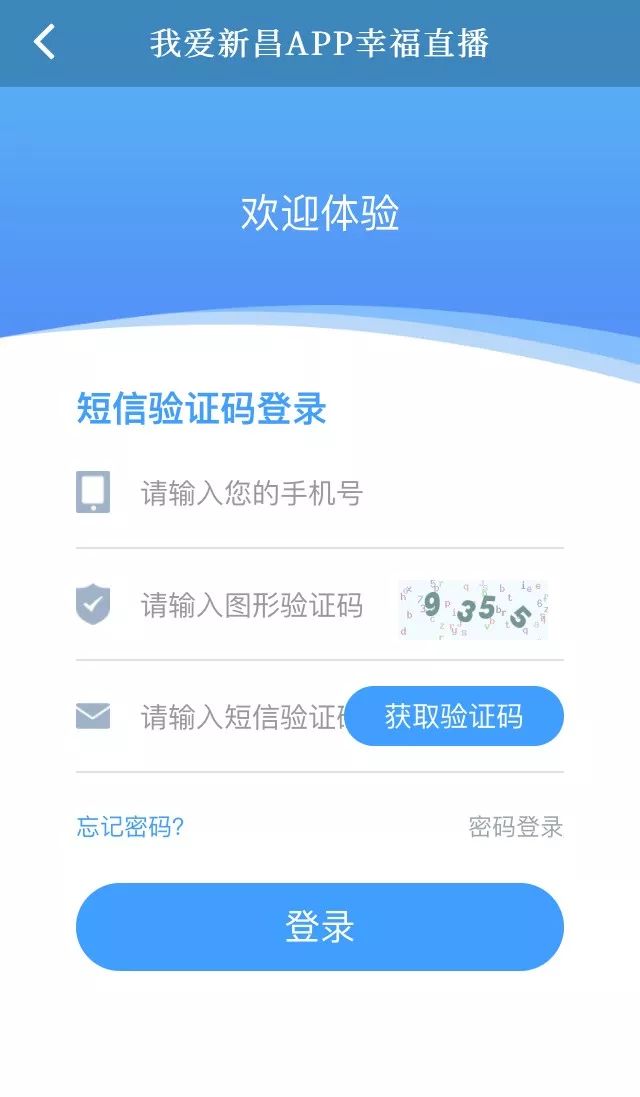Refresh the captcha image
This screenshot has width=640, height=1097.
(473, 609)
